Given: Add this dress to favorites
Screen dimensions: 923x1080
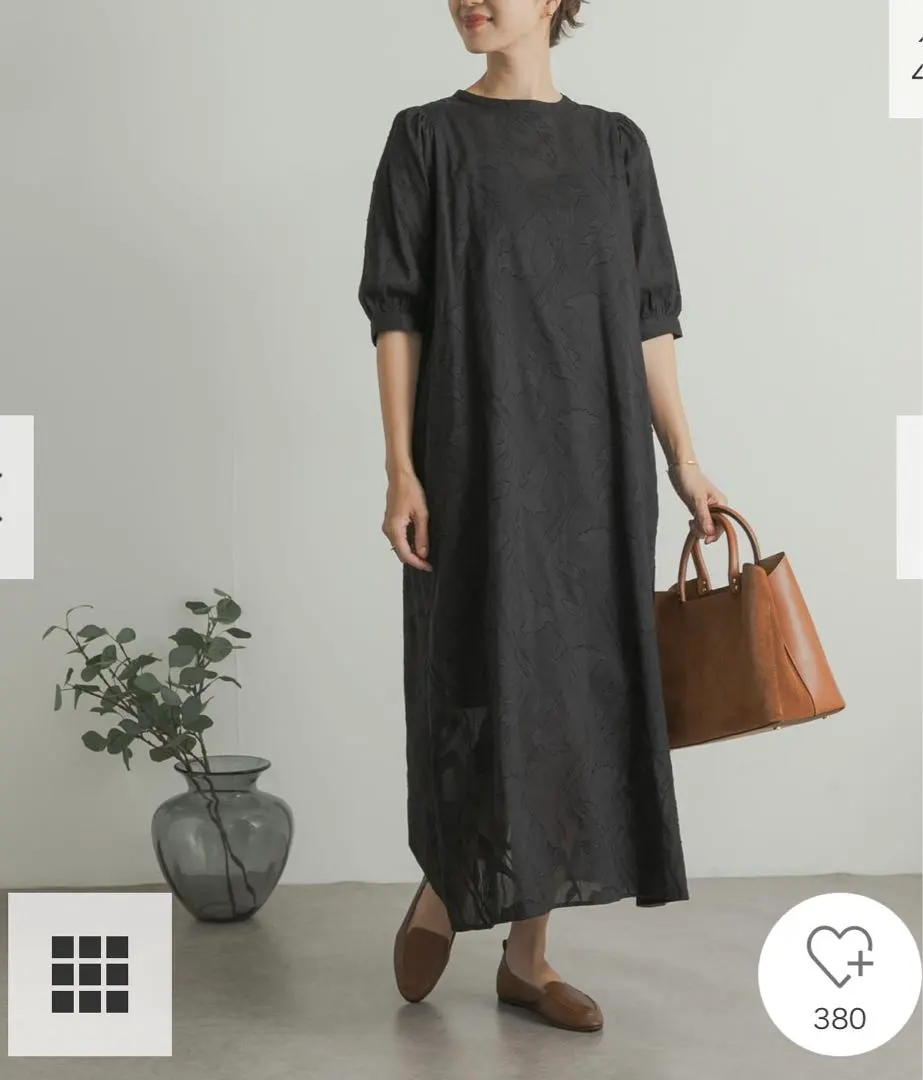Looking at the screenshot, I should pyautogui.click(x=839, y=975).
